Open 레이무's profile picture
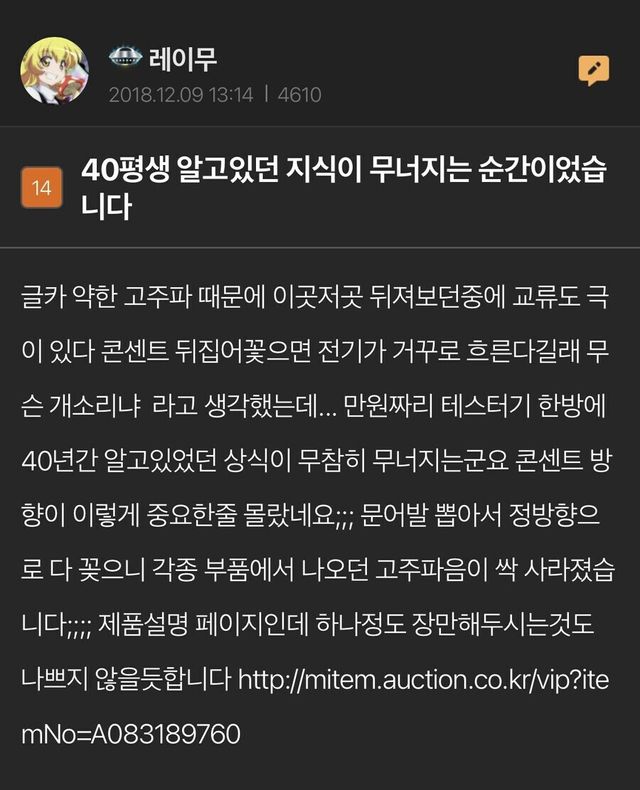 [57, 72]
